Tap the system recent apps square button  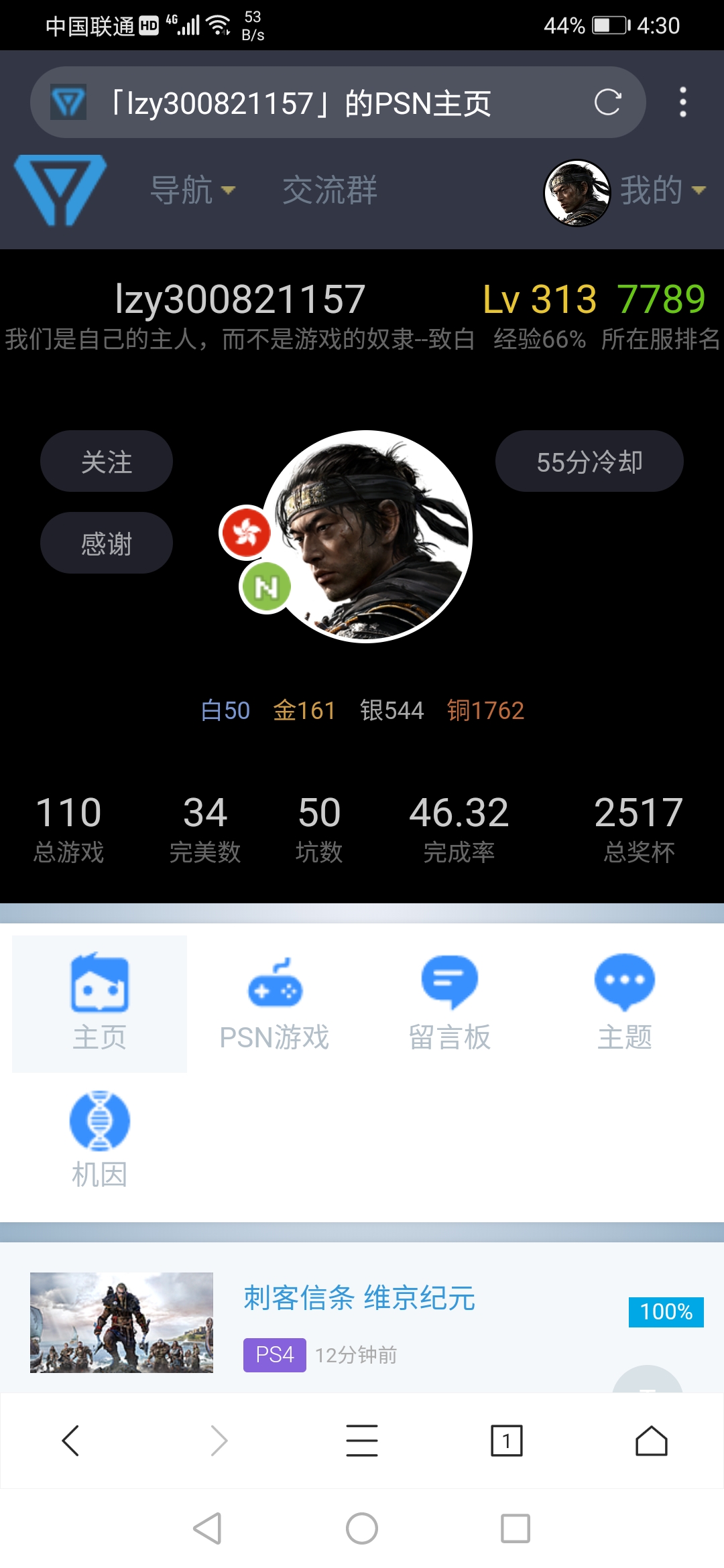click(515, 1528)
